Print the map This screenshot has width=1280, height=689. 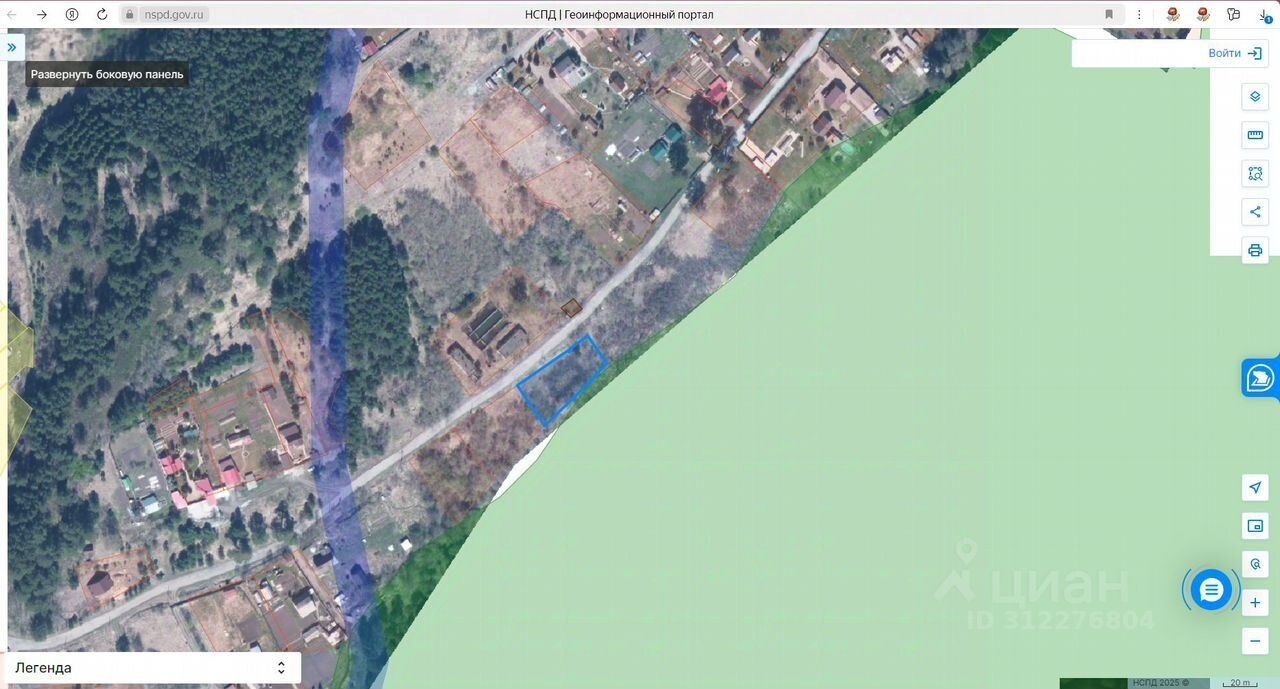pos(1255,249)
